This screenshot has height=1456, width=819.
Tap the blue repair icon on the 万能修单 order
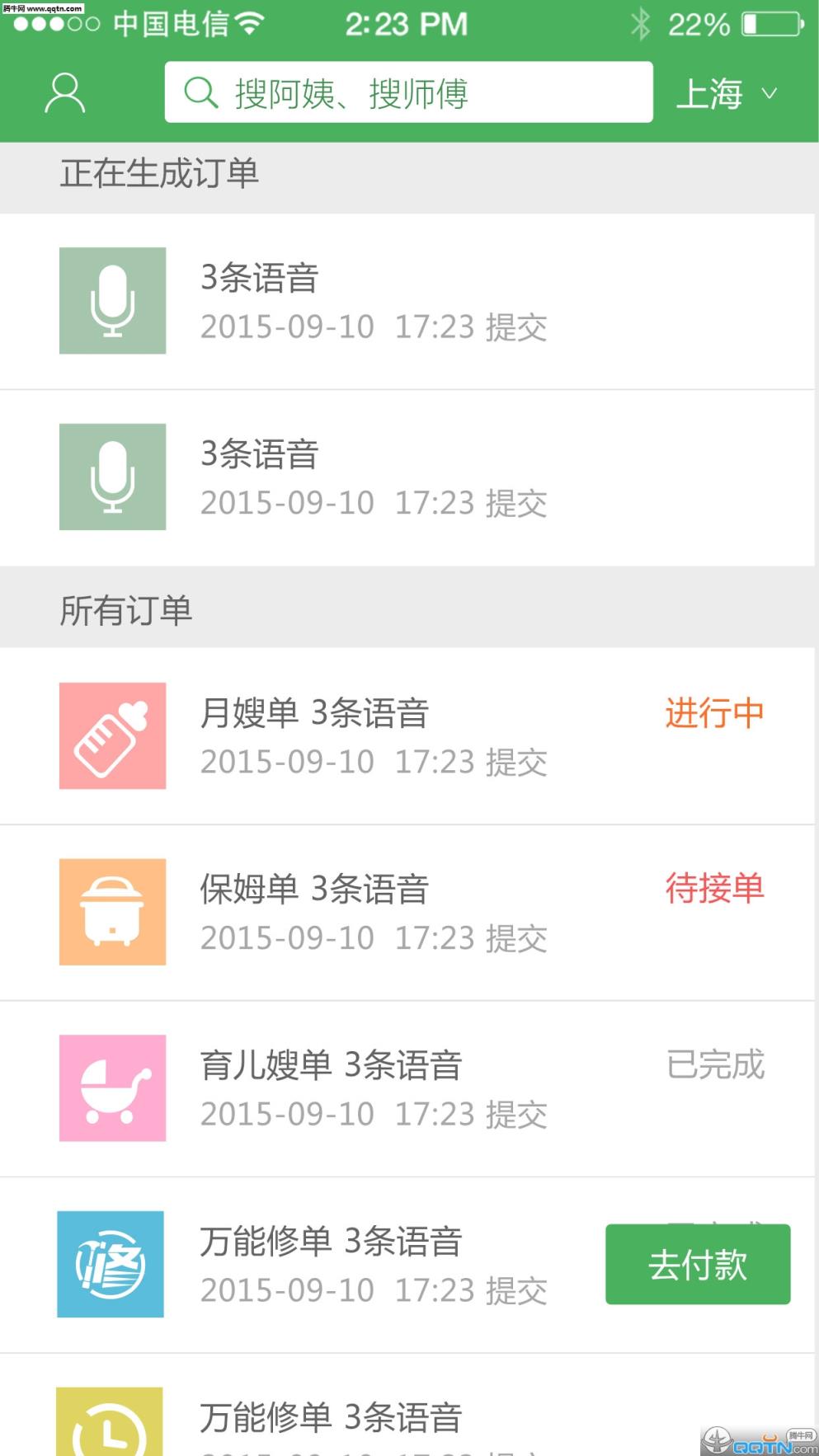click(x=111, y=1264)
